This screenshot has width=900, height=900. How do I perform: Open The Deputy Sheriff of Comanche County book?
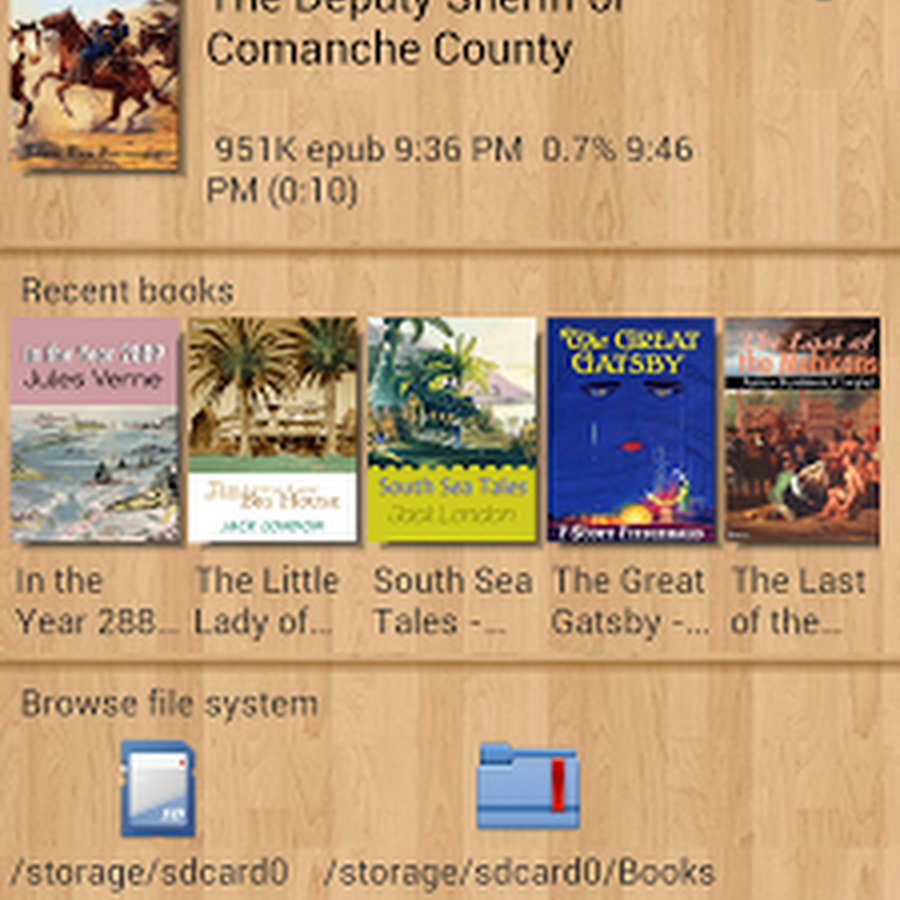point(95,85)
